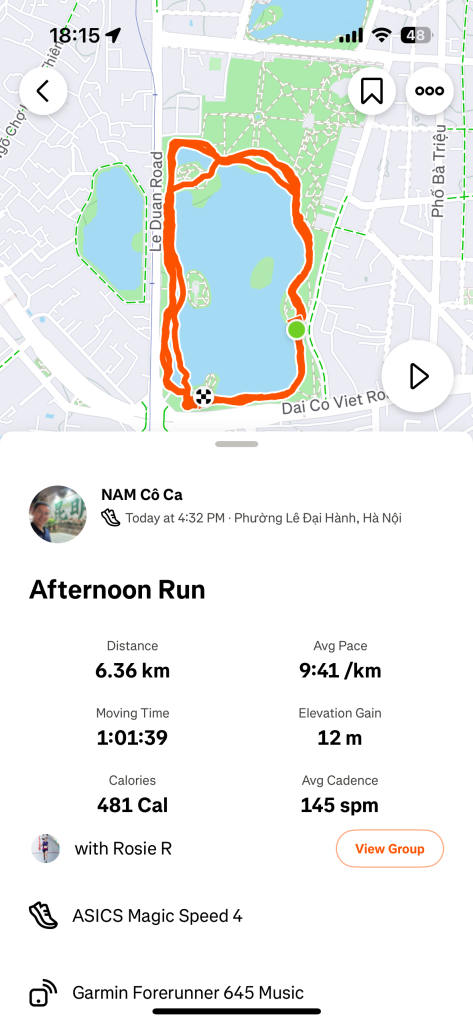Tap the sheet drag handle

(x=236, y=444)
